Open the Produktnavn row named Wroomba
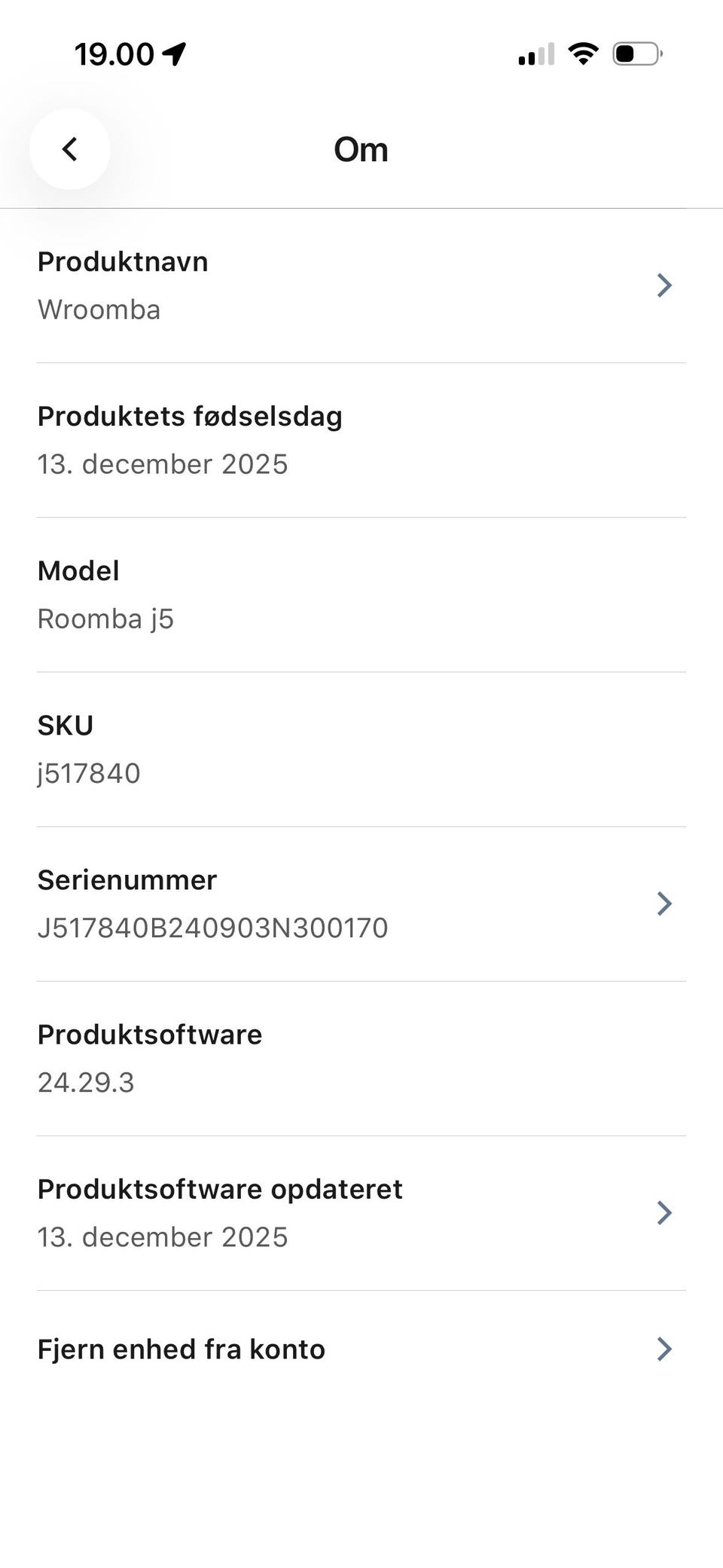This screenshot has width=723, height=1568. 361,286
